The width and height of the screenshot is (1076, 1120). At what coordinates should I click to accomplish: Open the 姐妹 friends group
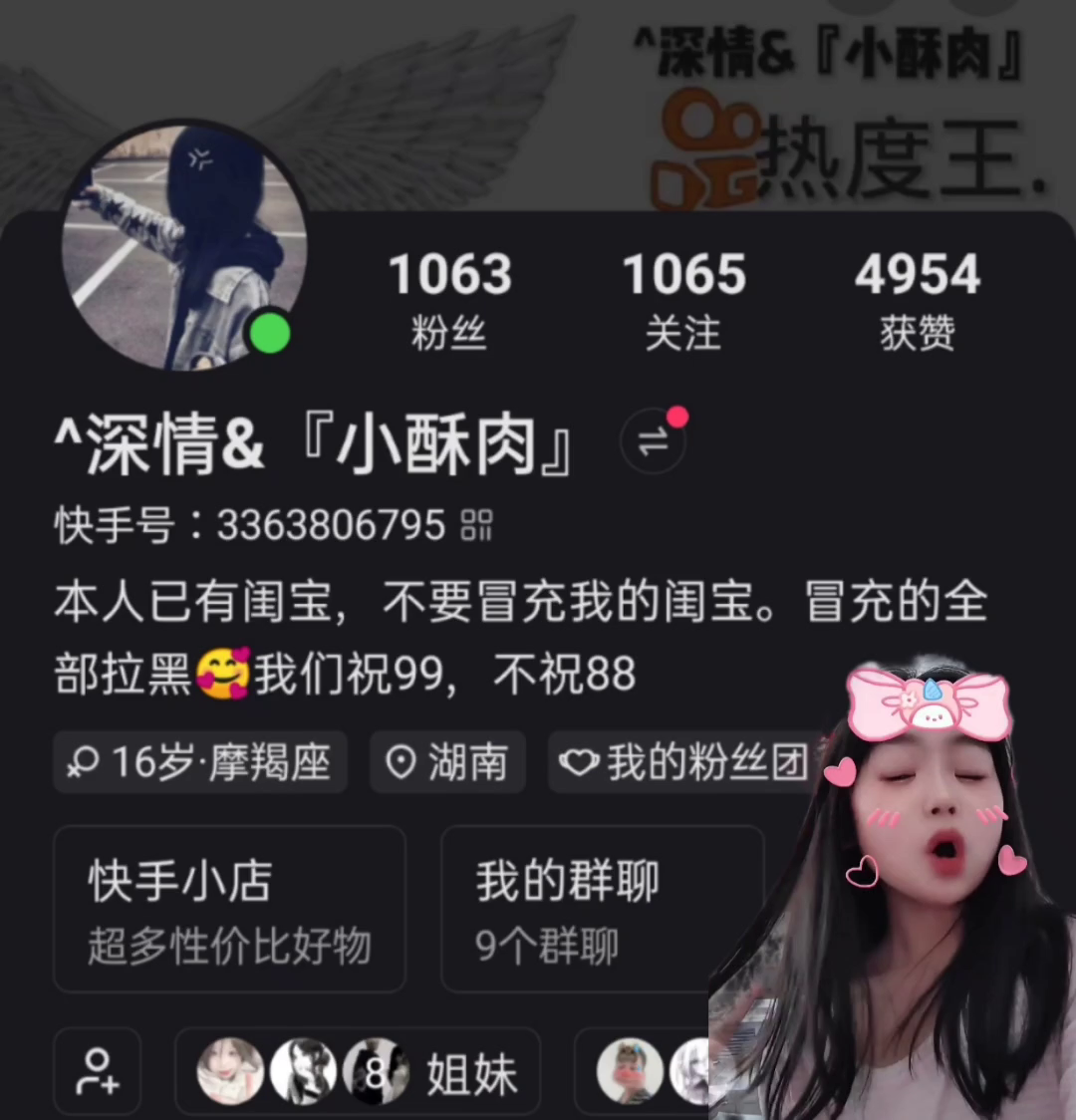point(357,1073)
